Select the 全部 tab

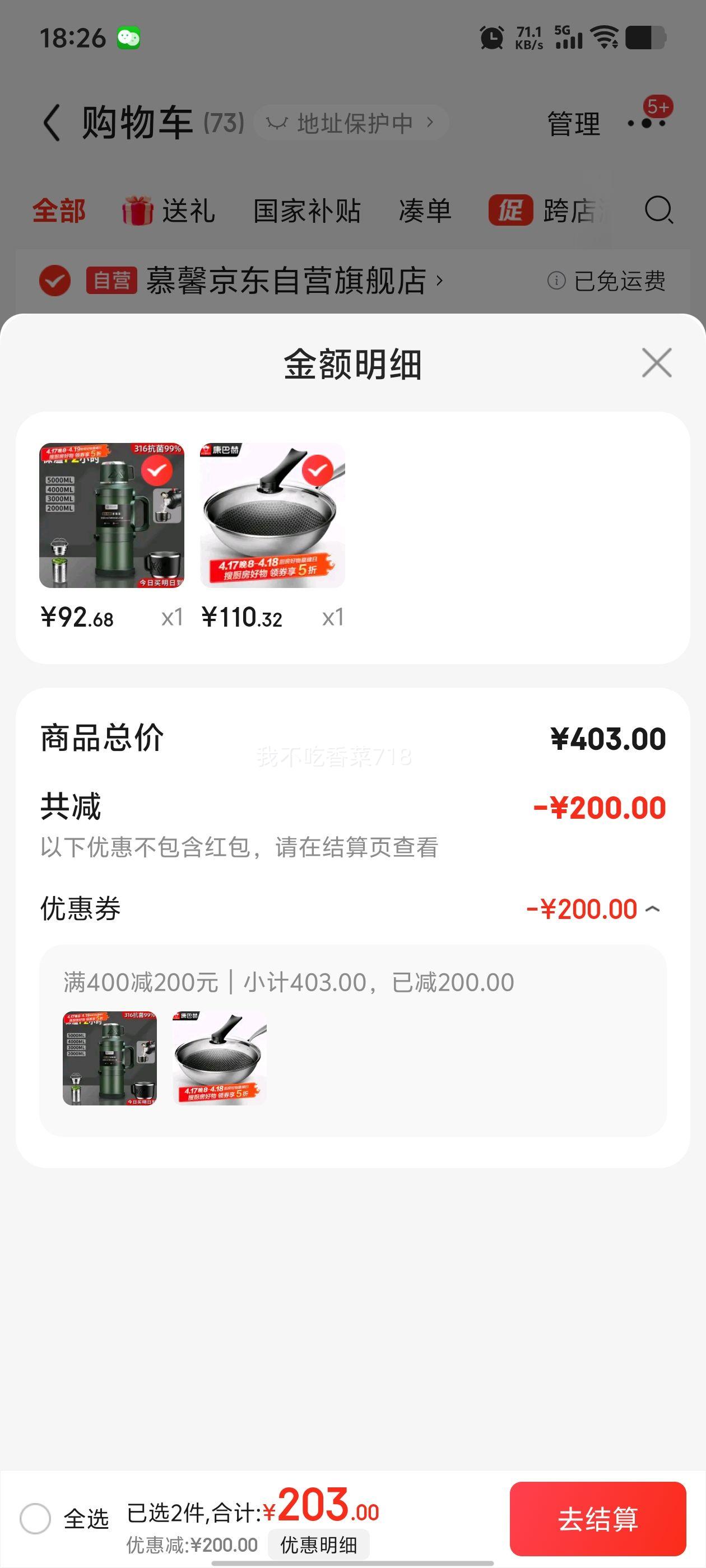click(x=59, y=211)
